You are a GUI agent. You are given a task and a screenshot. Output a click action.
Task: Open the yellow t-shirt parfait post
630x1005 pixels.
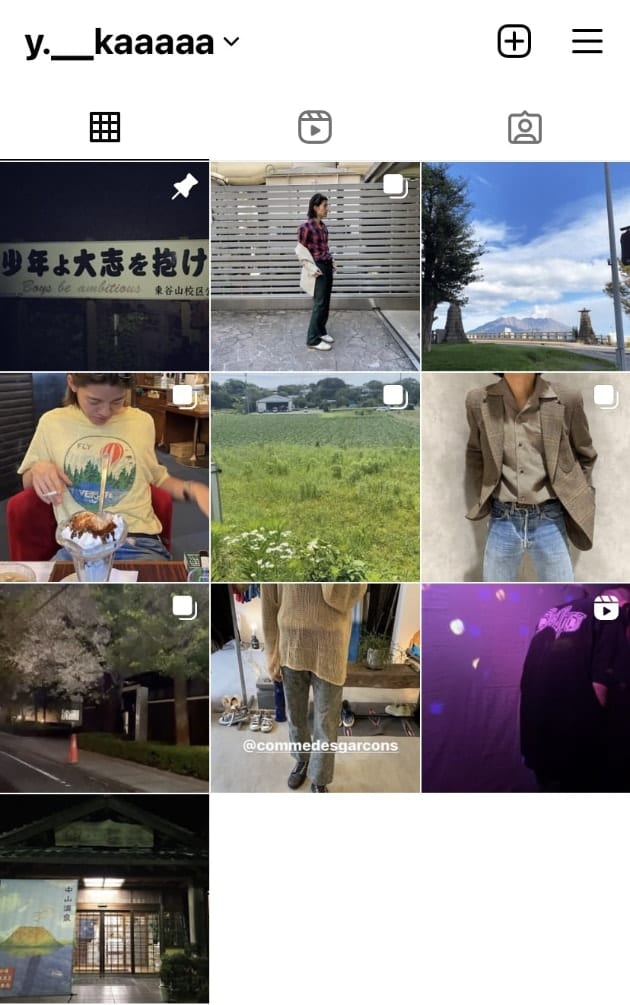point(104,477)
